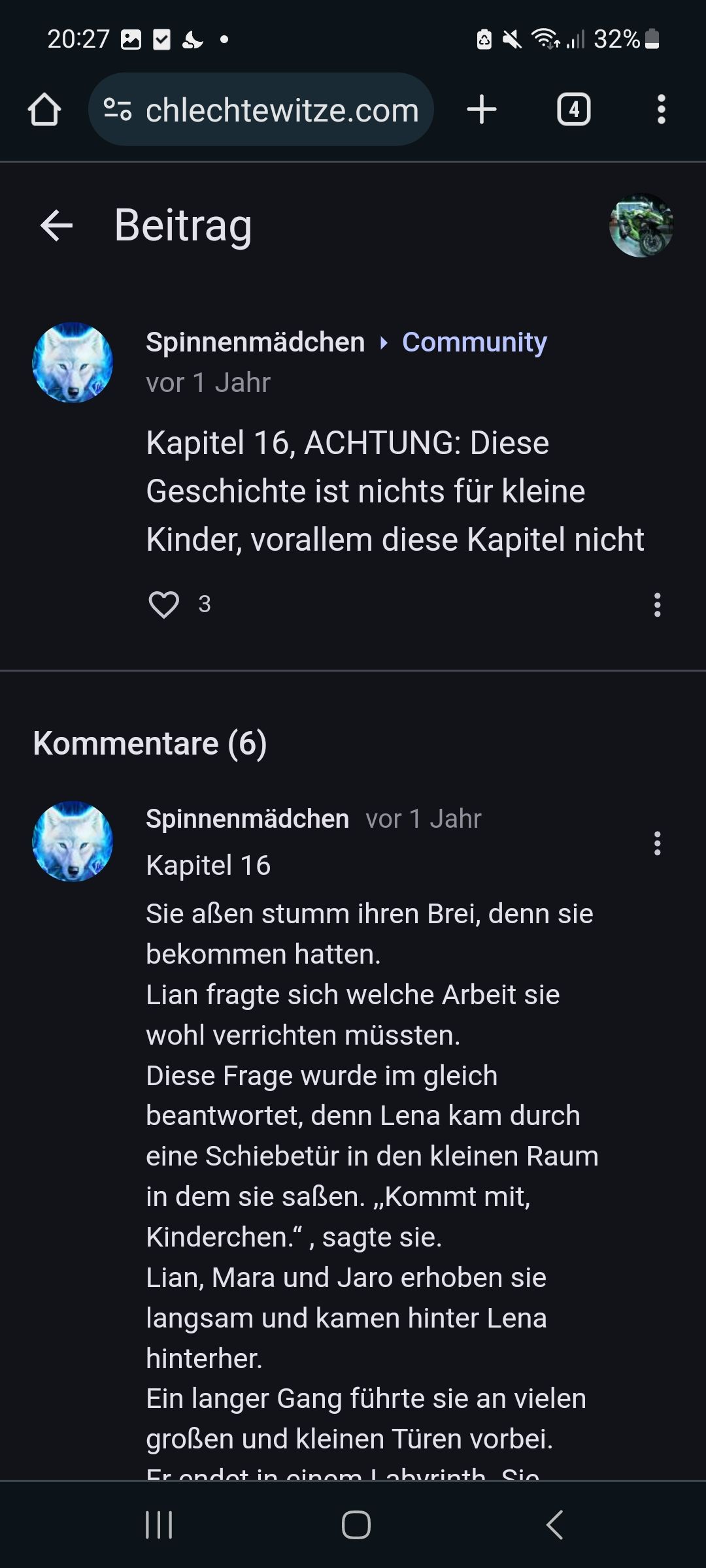
Task: Open your profile avatar in the header
Action: coord(641,225)
